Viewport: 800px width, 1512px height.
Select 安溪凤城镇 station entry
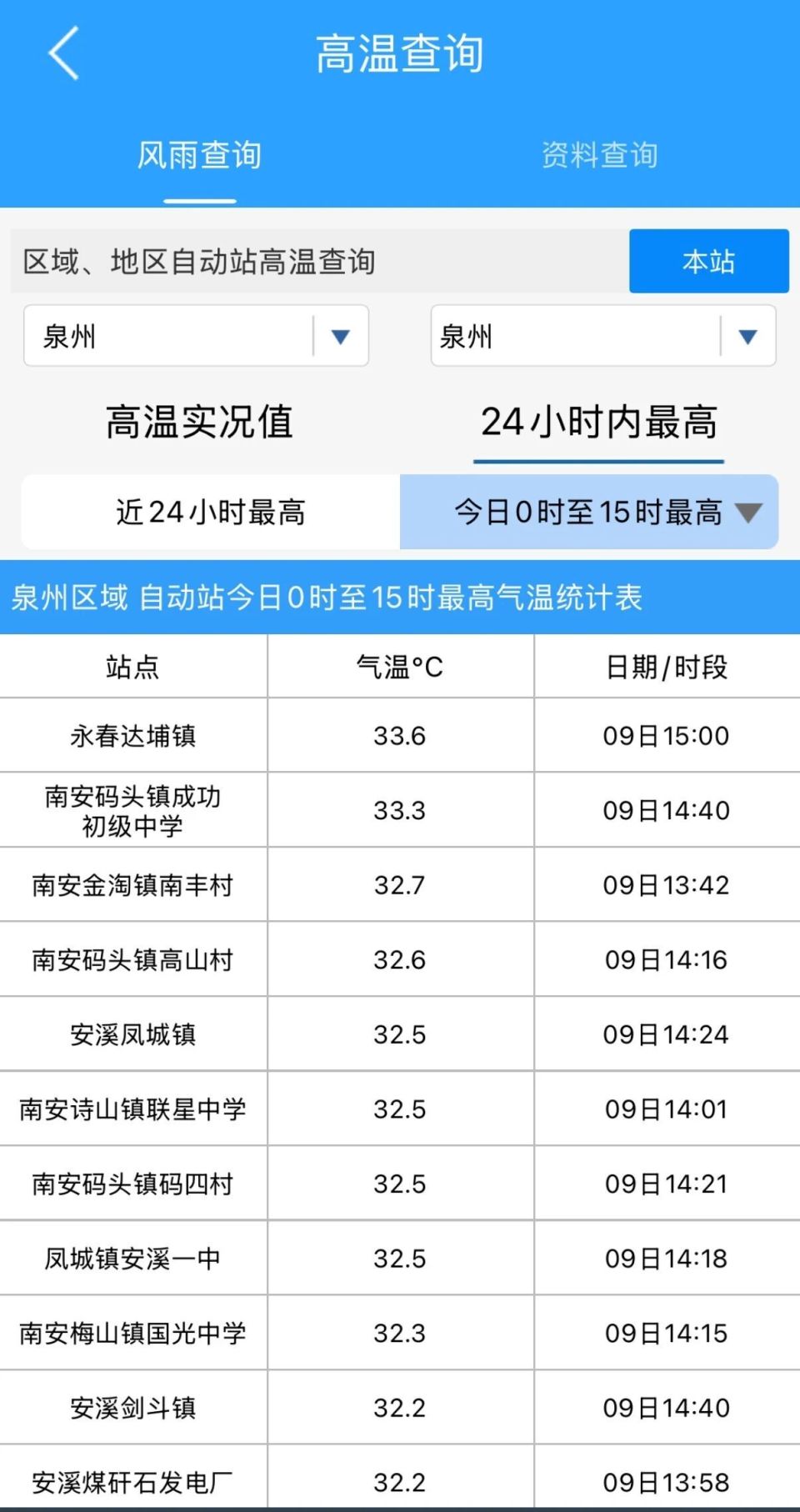tap(133, 1034)
